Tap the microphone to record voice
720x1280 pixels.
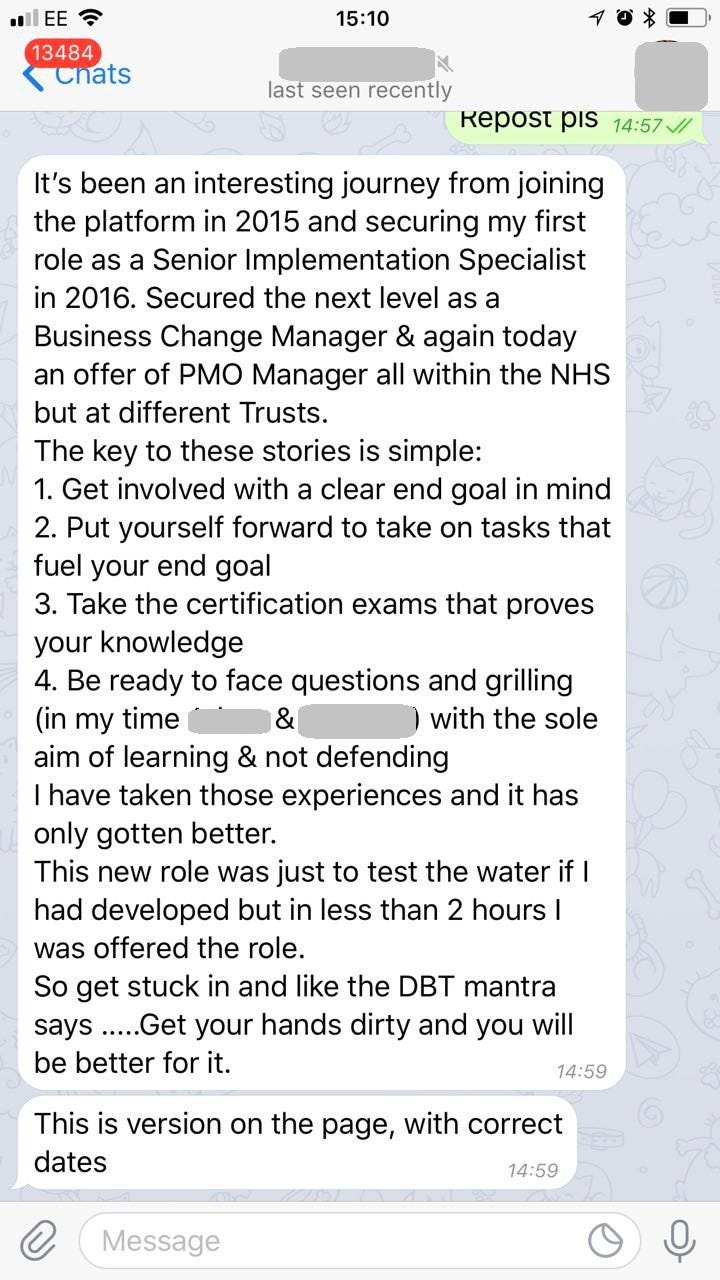[x=679, y=1241]
